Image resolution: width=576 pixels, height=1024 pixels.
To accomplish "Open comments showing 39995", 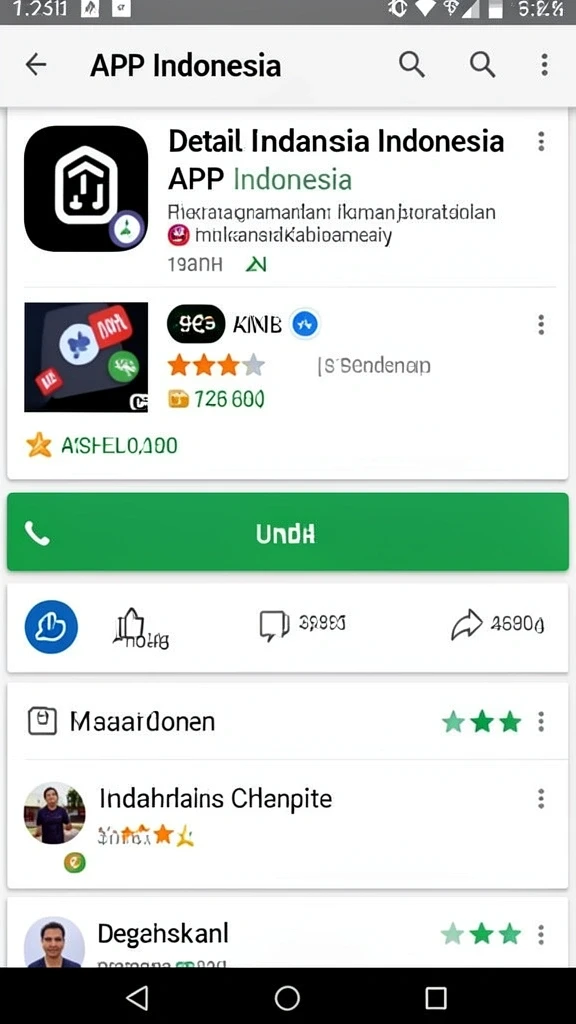I will 302,624.
